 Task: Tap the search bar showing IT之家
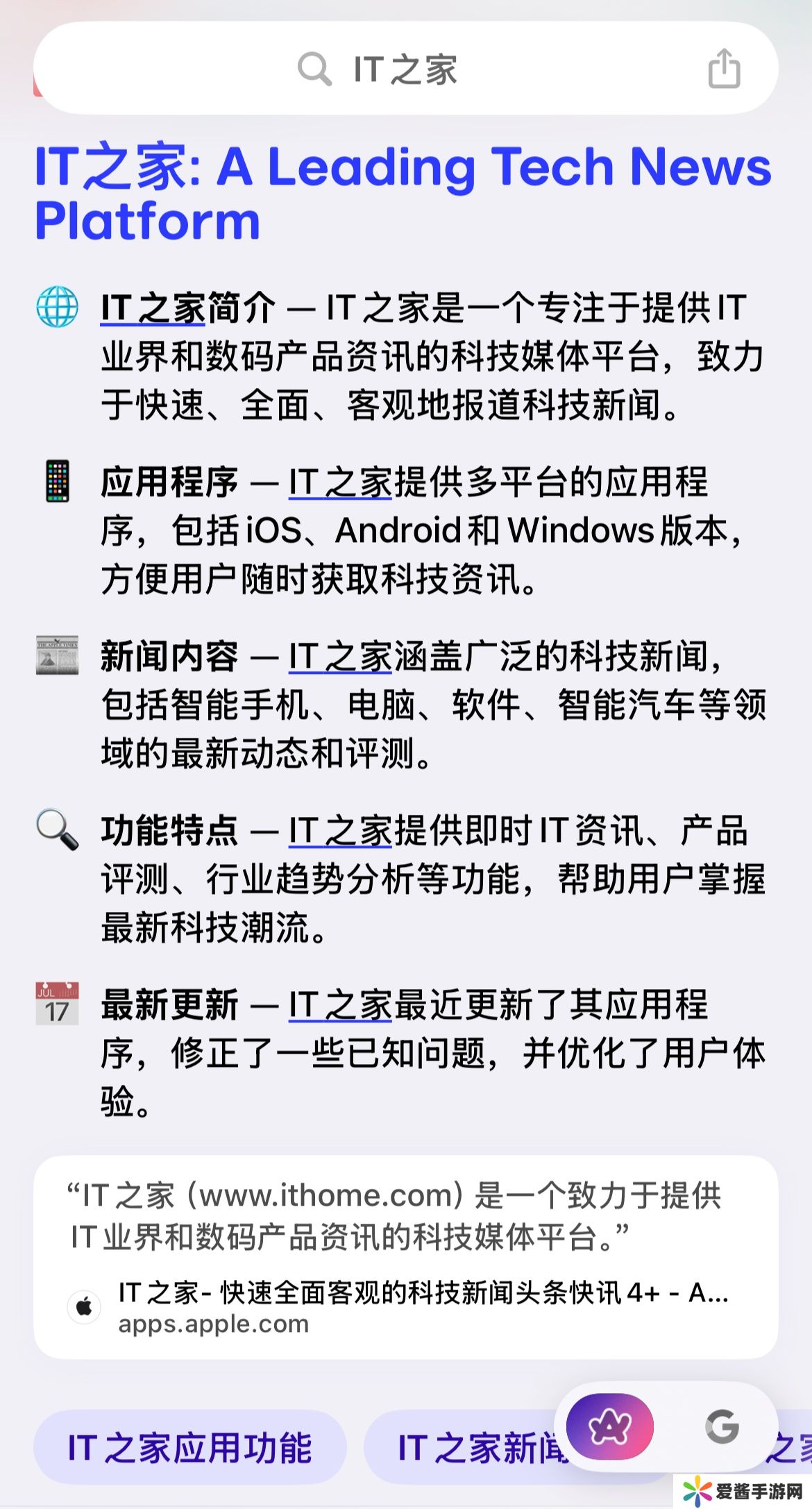405,69
